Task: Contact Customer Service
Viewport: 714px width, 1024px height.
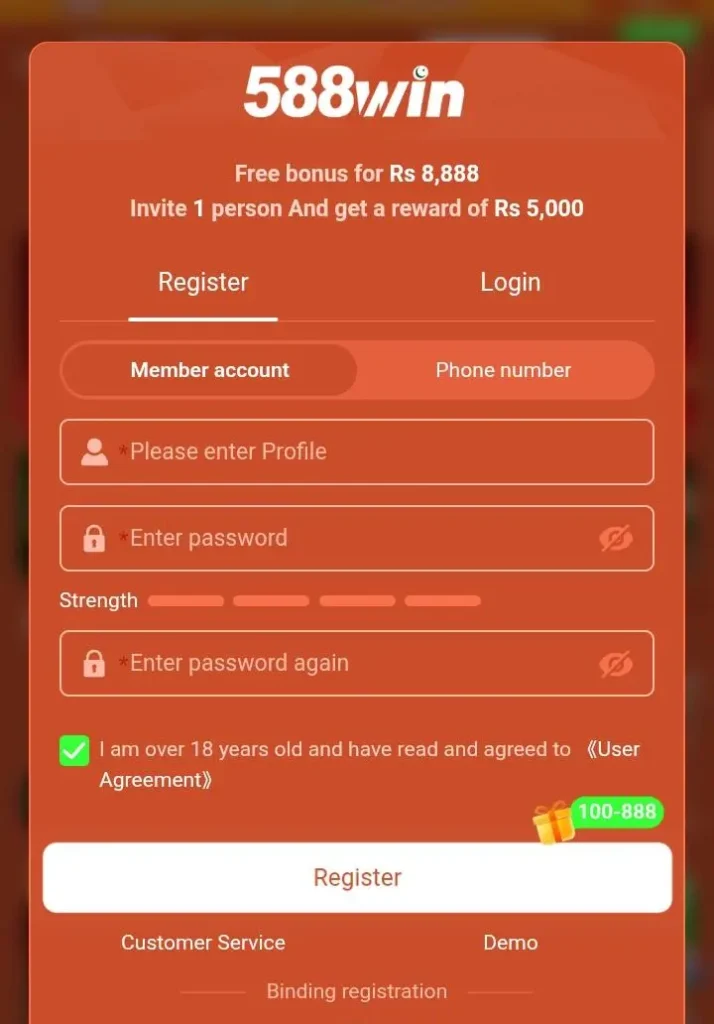Action: point(203,943)
